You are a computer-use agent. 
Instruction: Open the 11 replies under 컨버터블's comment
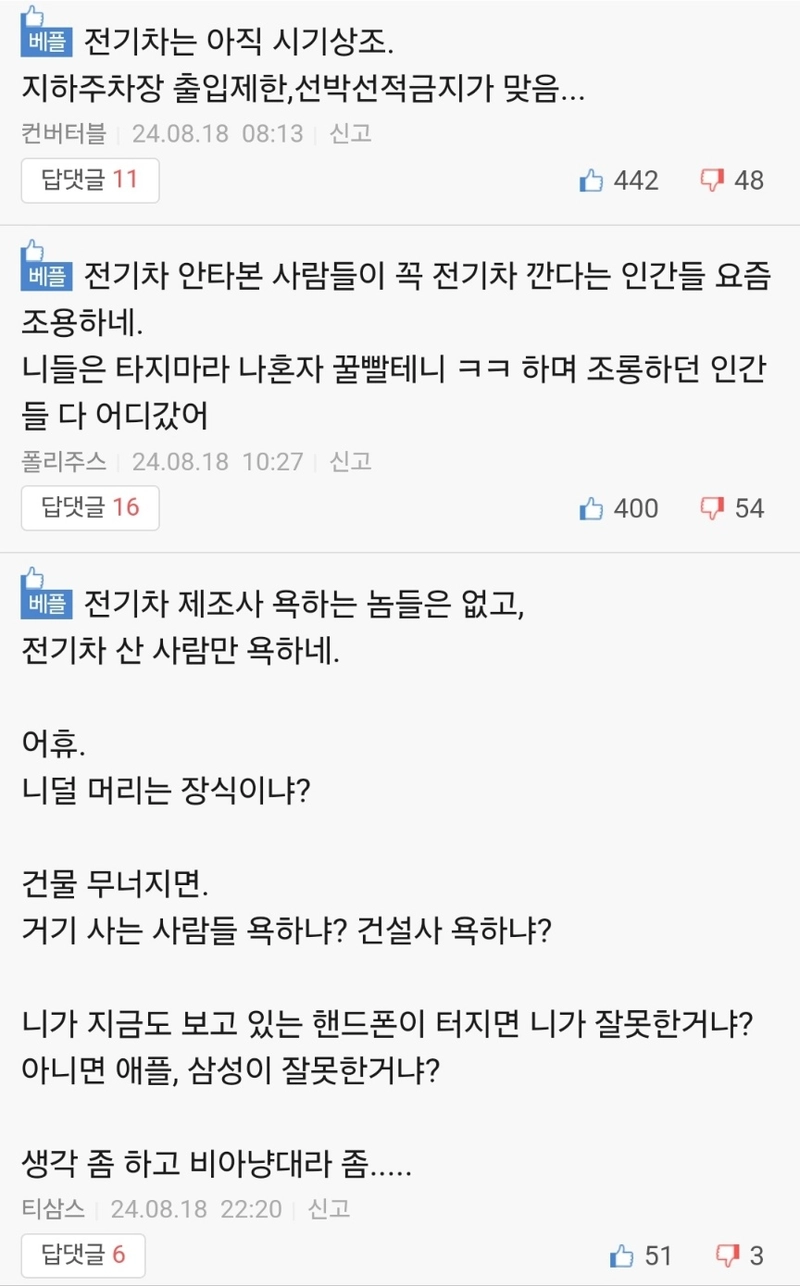pyautogui.click(x=90, y=180)
